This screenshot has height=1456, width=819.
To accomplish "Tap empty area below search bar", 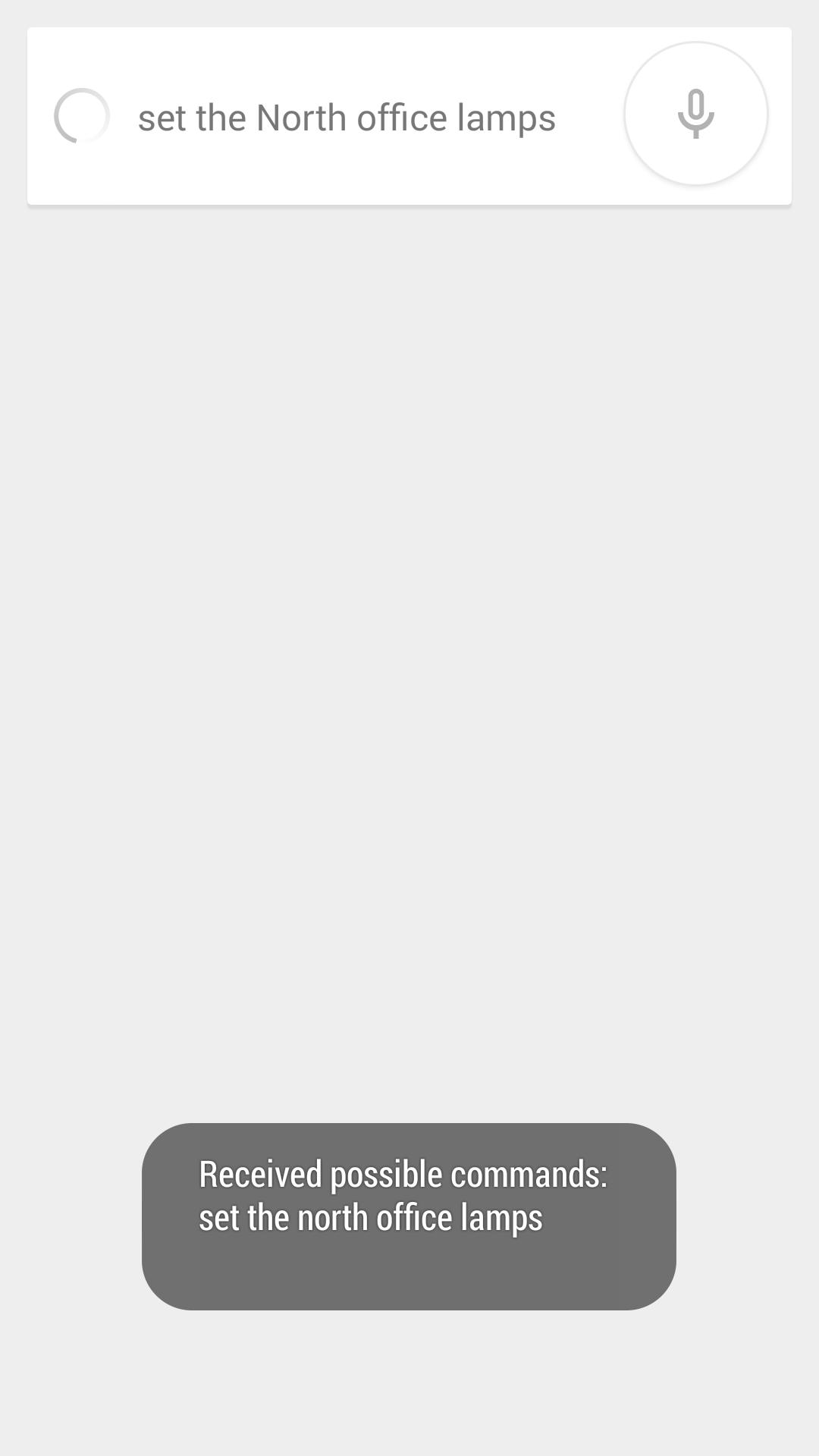I will (409, 607).
